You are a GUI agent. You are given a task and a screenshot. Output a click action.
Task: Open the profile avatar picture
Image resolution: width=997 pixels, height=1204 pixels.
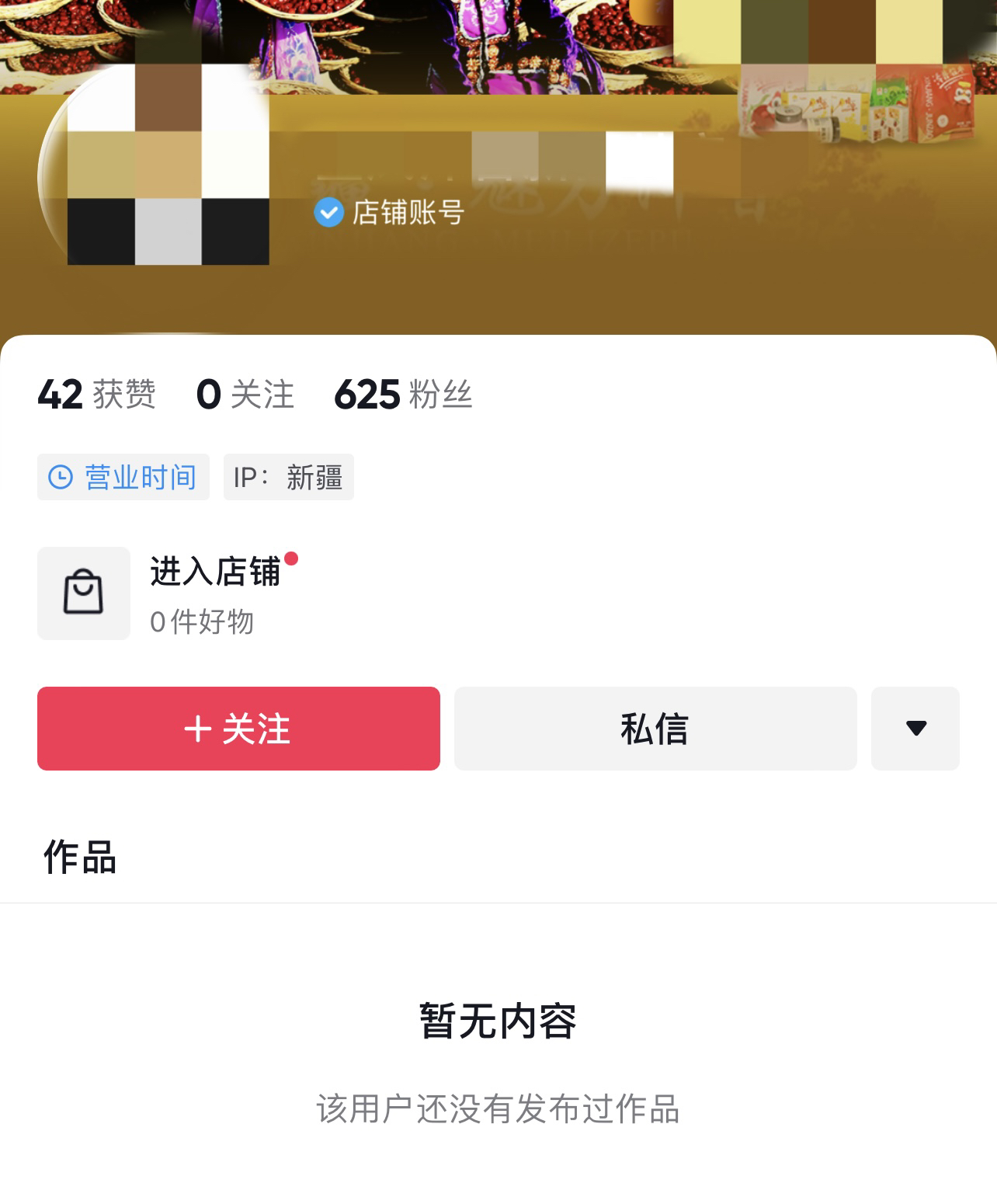click(x=155, y=175)
